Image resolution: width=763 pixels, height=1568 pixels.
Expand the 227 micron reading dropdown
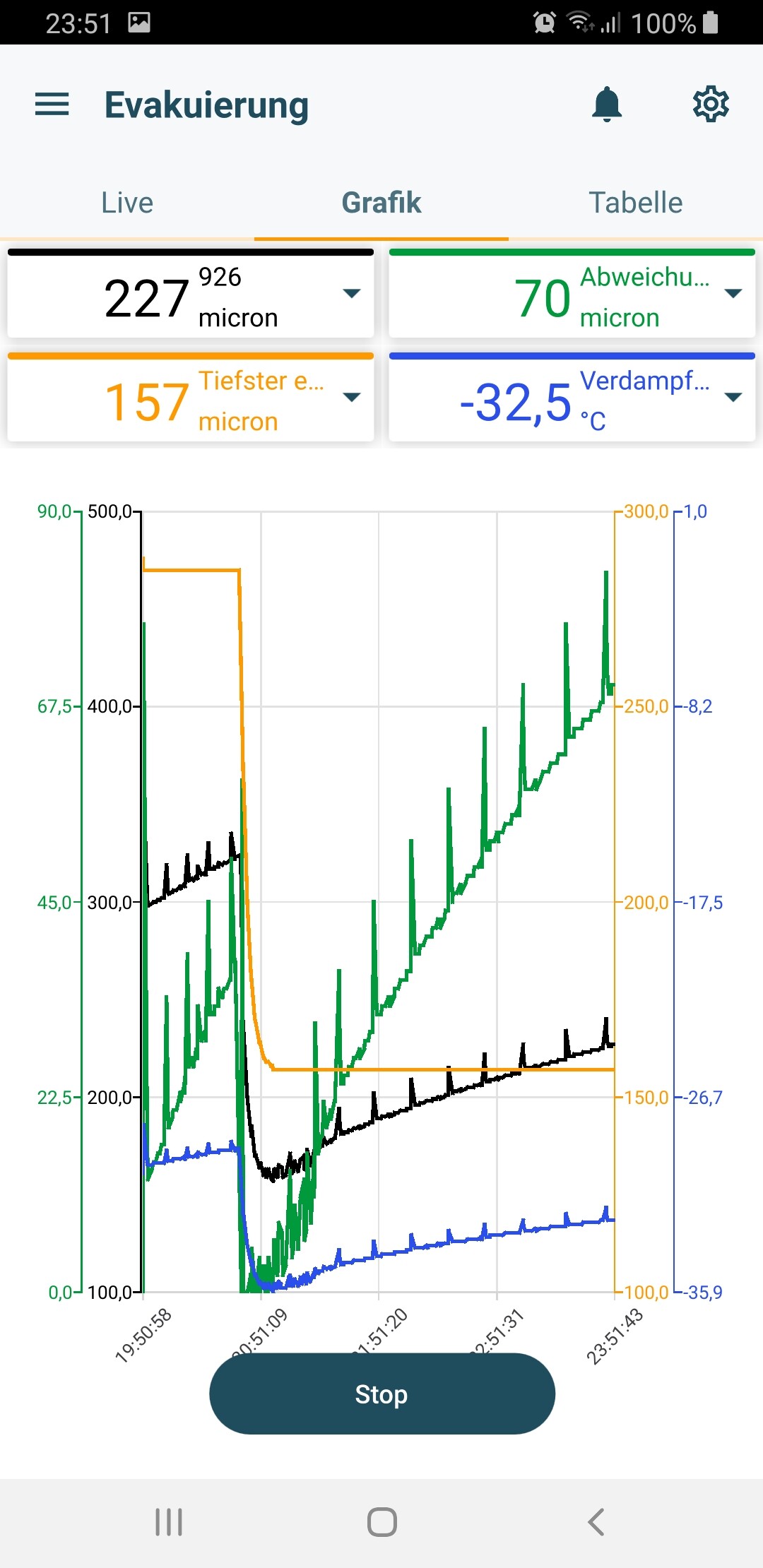(x=352, y=293)
